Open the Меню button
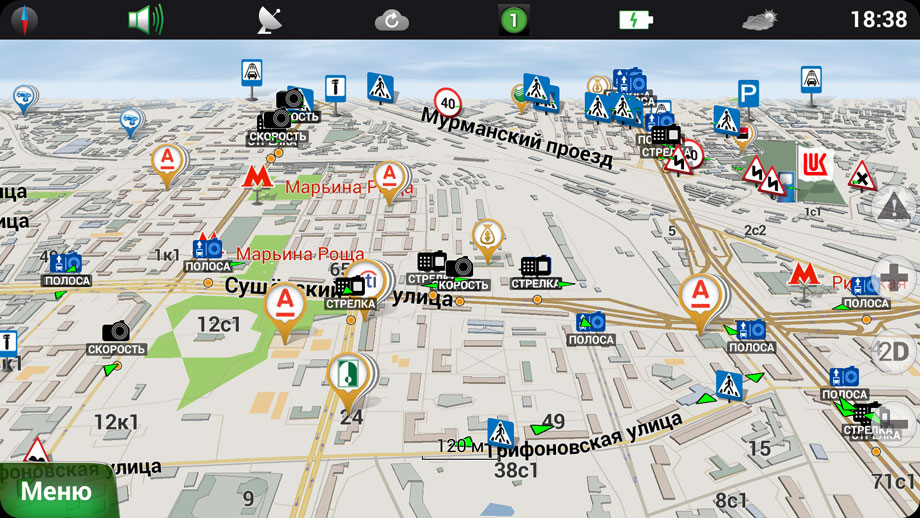Image resolution: width=920 pixels, height=518 pixels. [55, 492]
